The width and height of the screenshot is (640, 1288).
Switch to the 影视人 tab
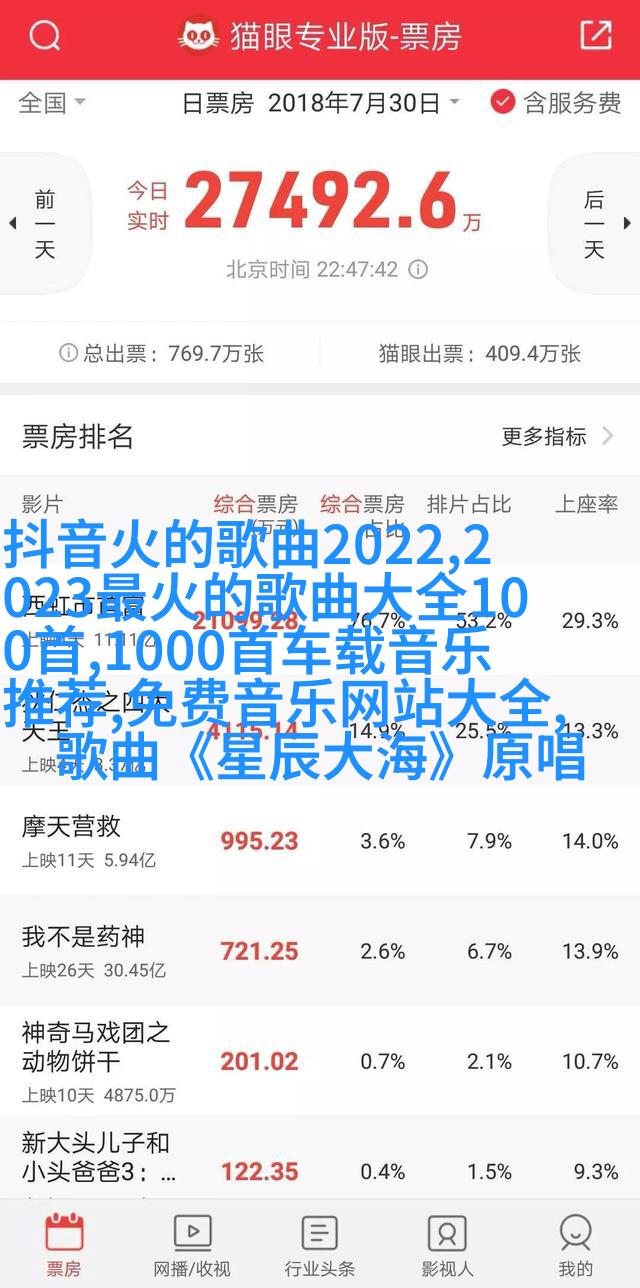447,1245
